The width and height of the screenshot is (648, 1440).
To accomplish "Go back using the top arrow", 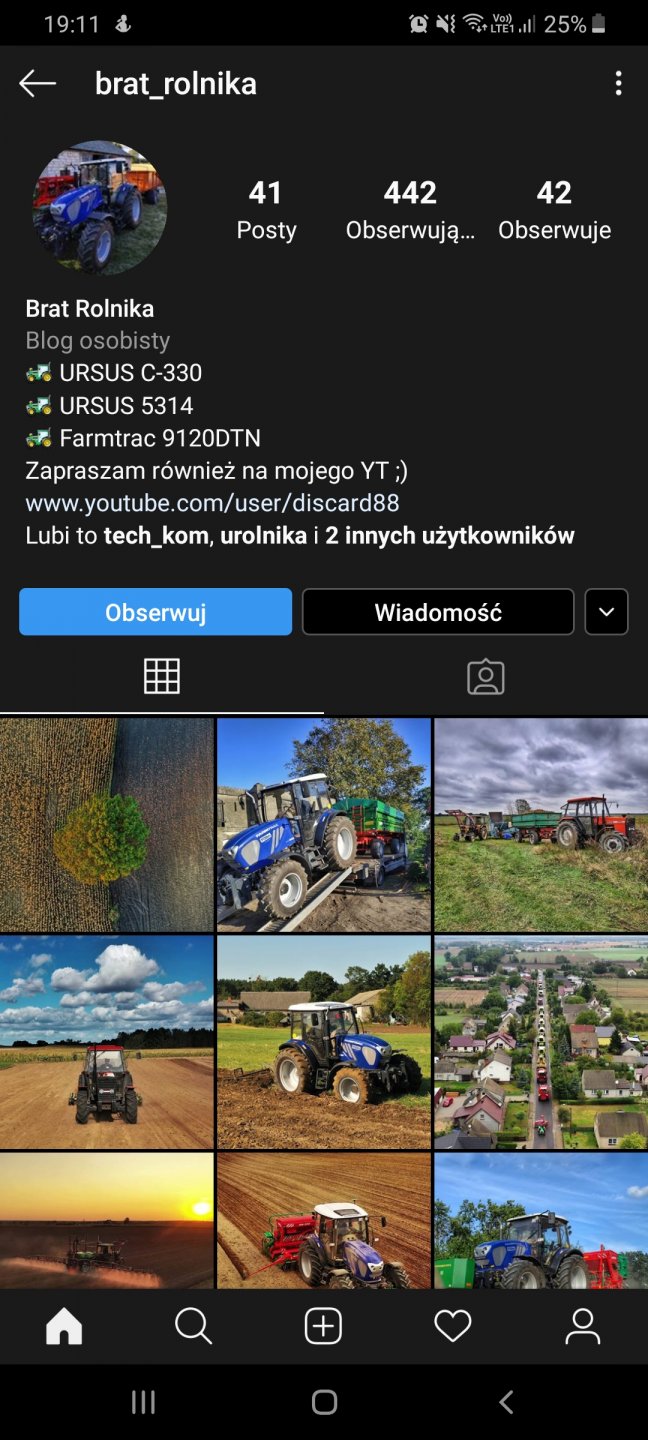I will [x=37, y=83].
